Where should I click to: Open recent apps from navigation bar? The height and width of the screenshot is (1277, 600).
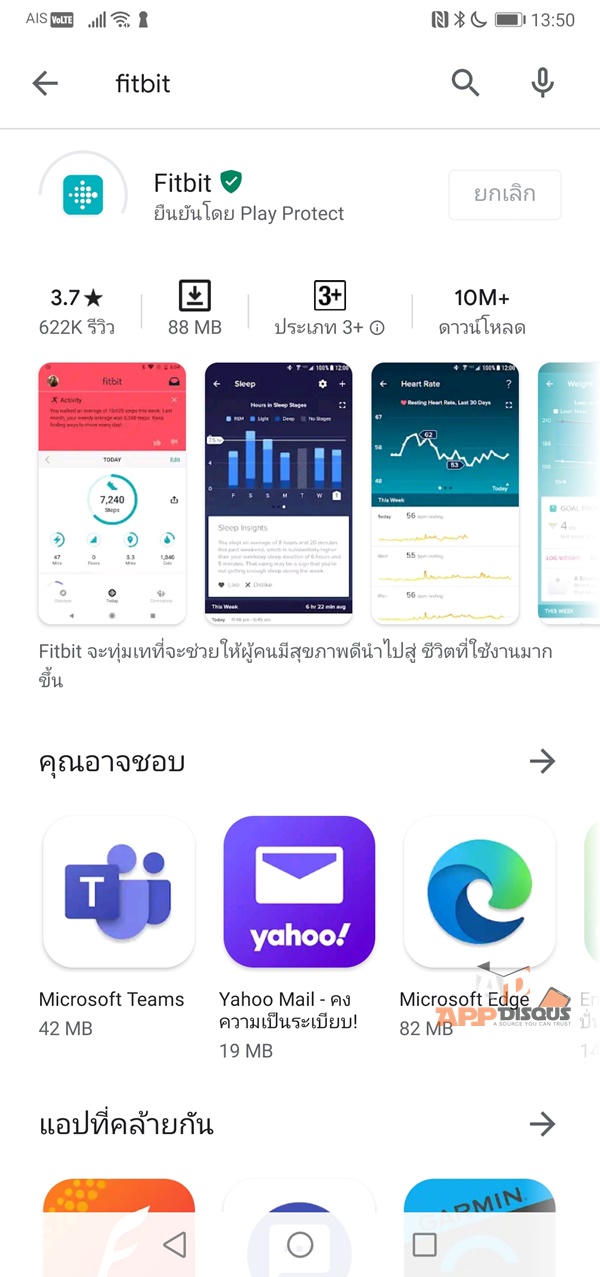[425, 1244]
